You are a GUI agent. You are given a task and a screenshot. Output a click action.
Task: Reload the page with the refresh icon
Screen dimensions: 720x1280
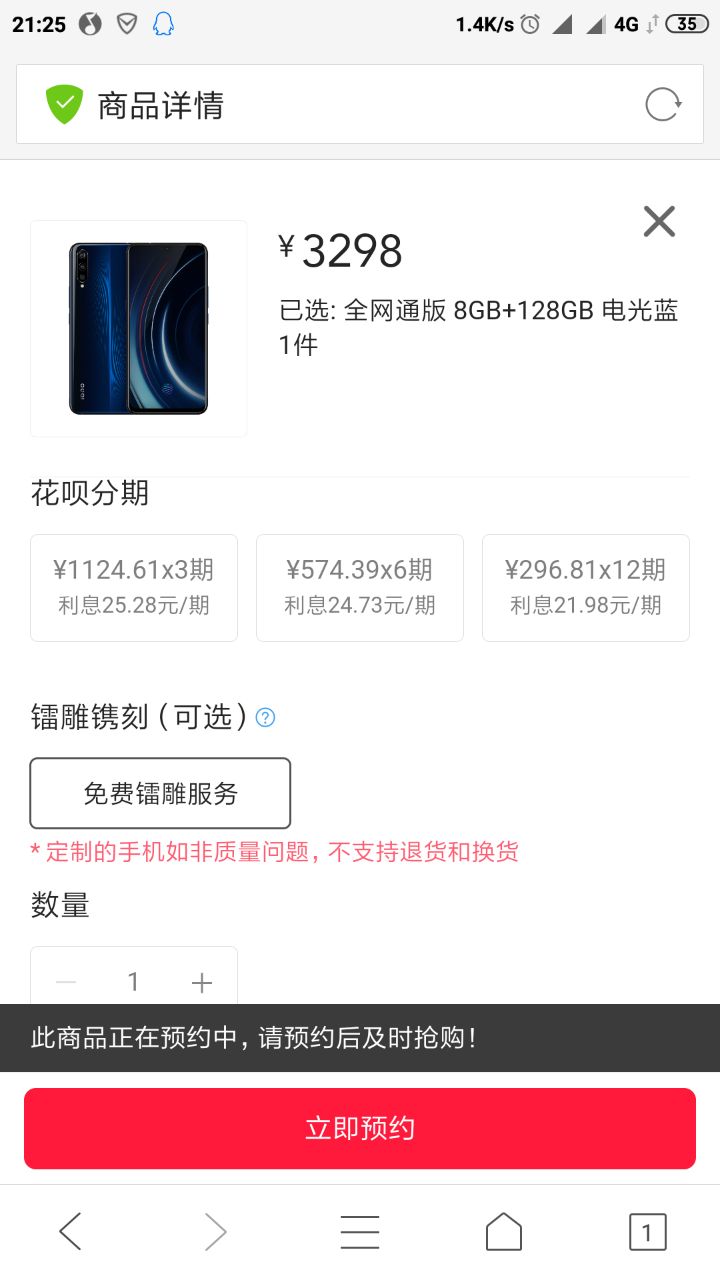pyautogui.click(x=662, y=104)
